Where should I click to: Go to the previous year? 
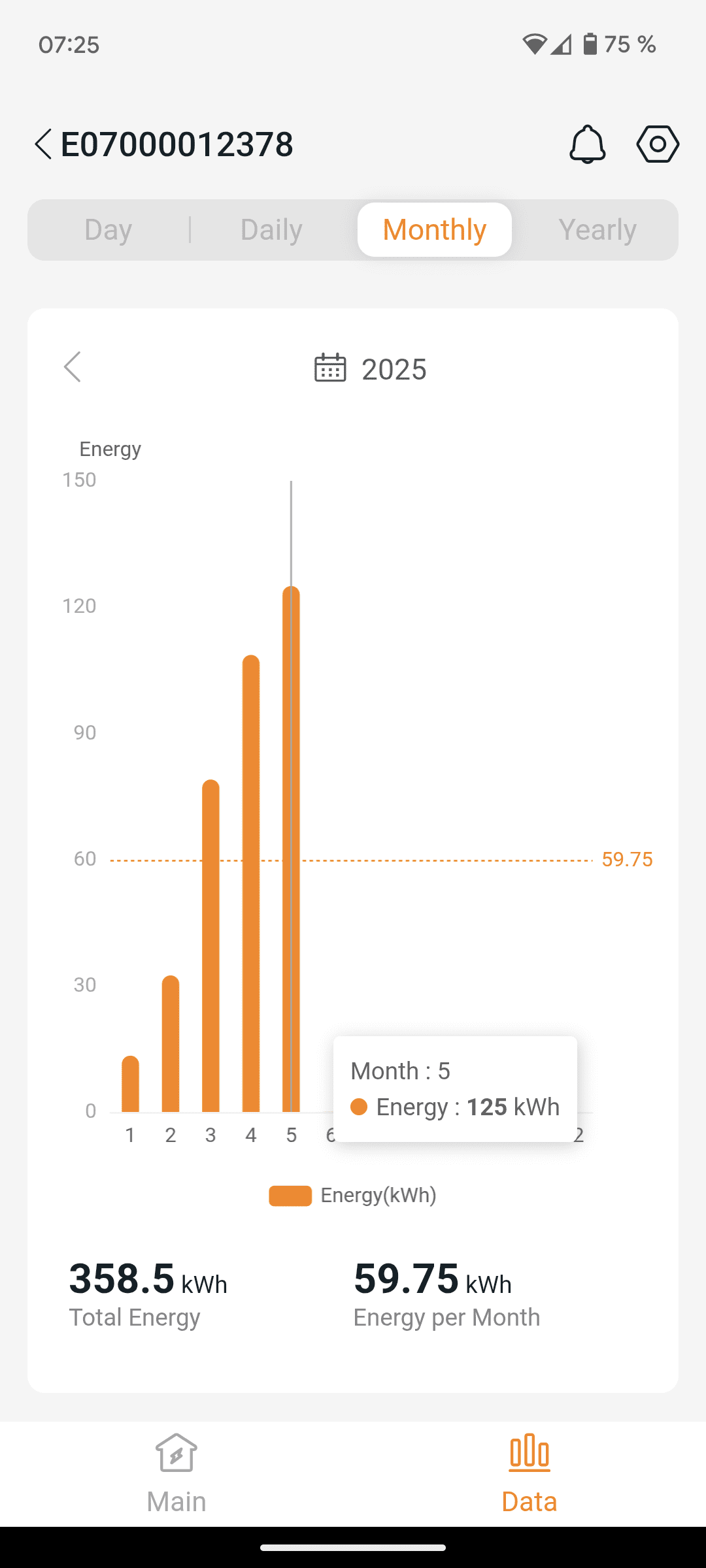(x=73, y=367)
